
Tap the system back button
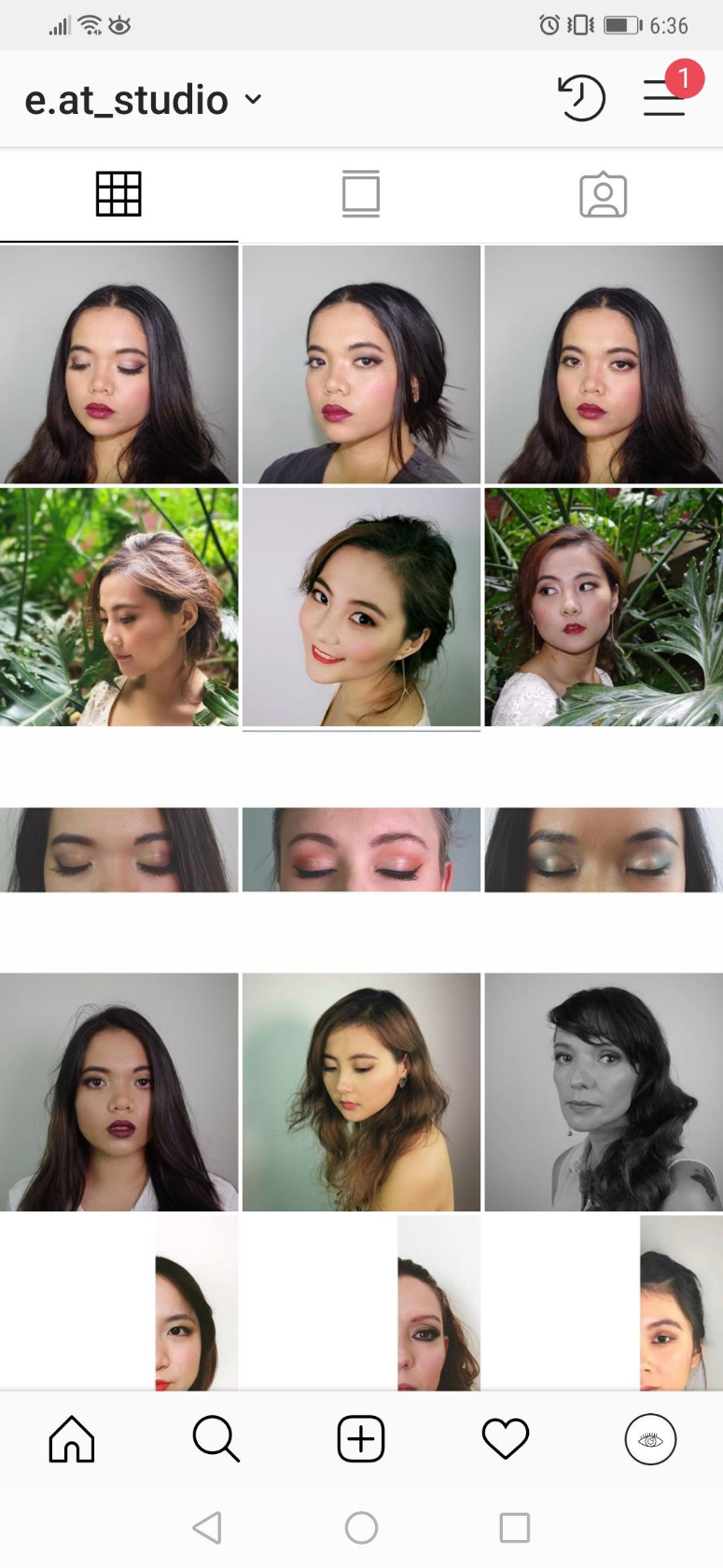coord(207,1528)
